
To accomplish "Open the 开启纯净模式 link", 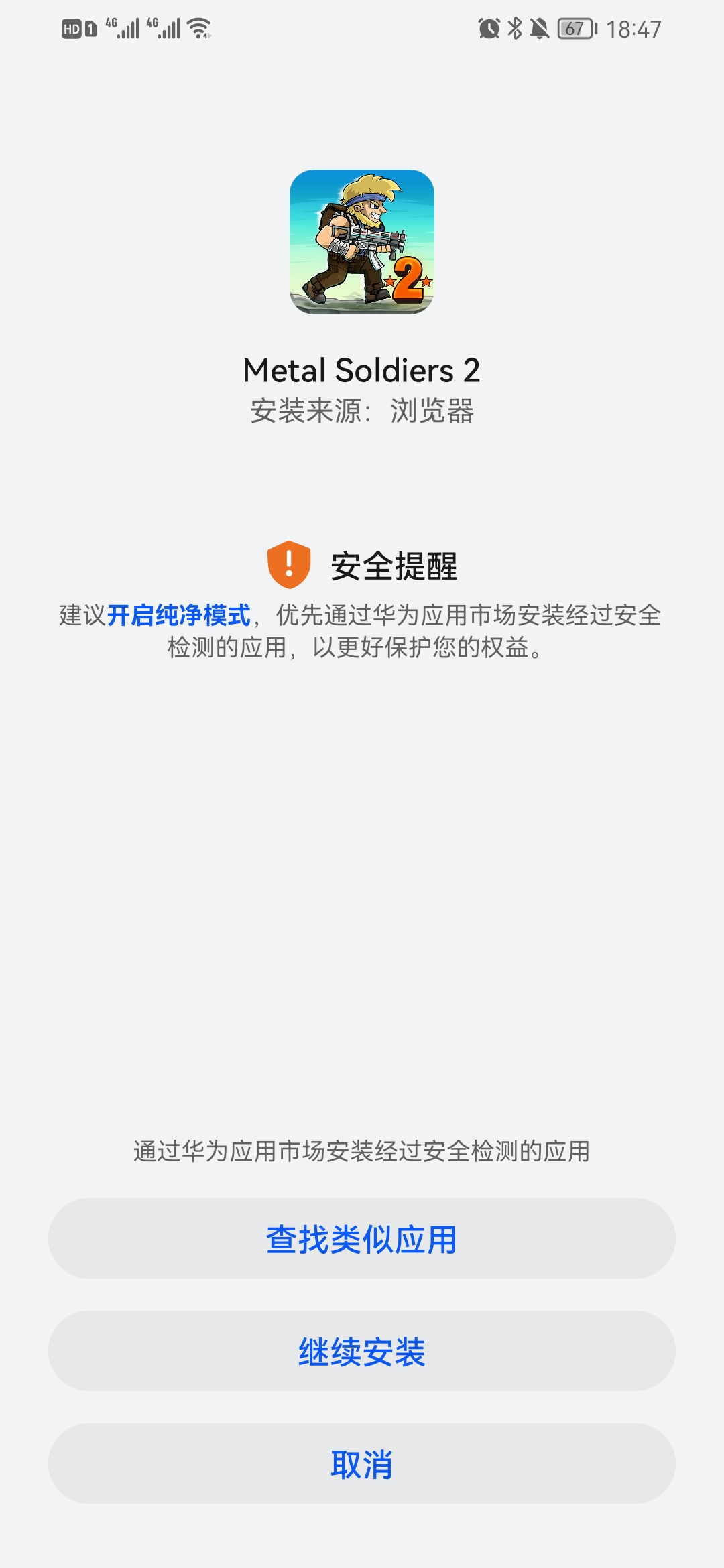I will (179, 615).
